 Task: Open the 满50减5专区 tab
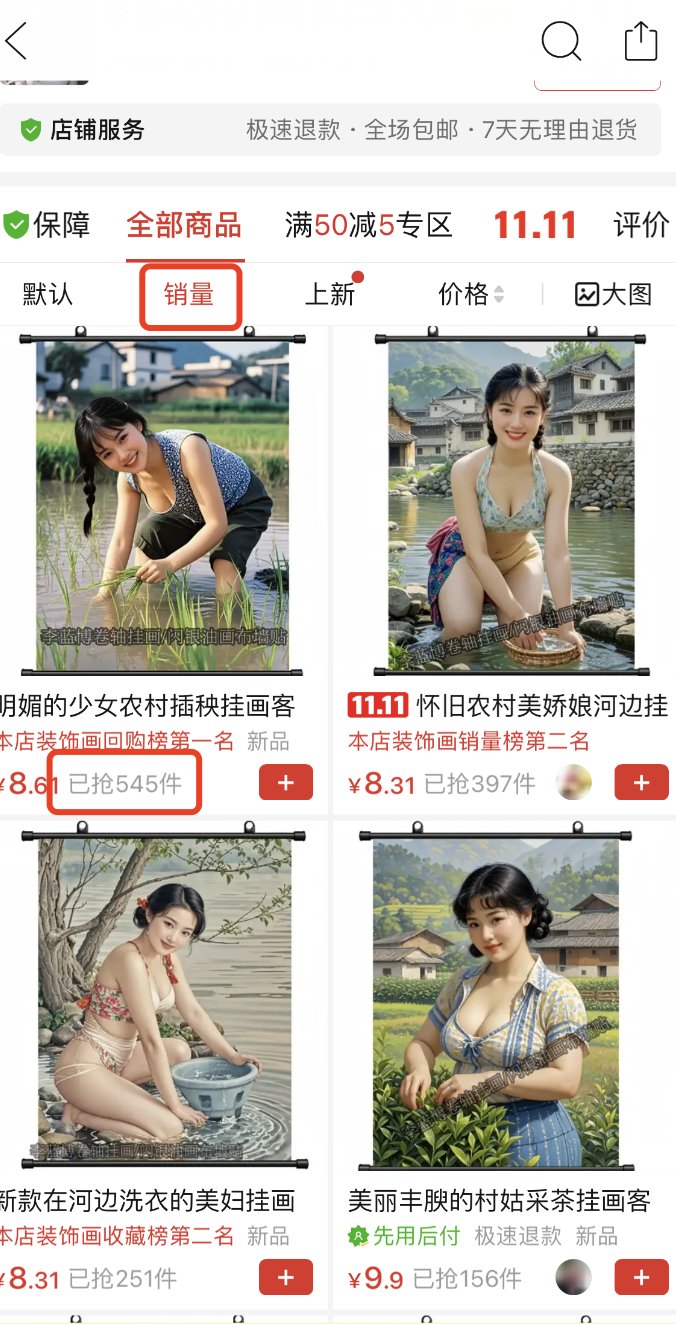368,225
